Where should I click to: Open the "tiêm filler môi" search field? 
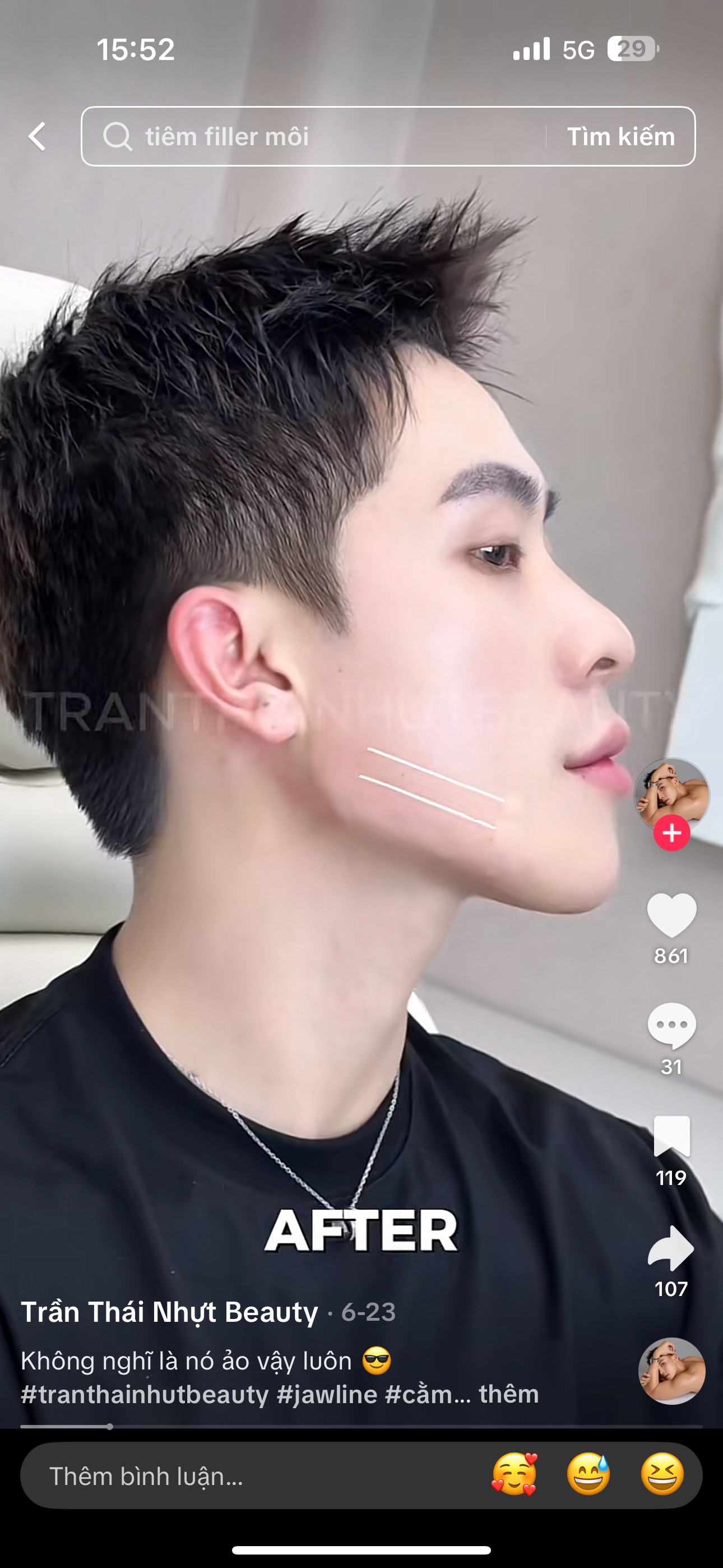[313, 136]
